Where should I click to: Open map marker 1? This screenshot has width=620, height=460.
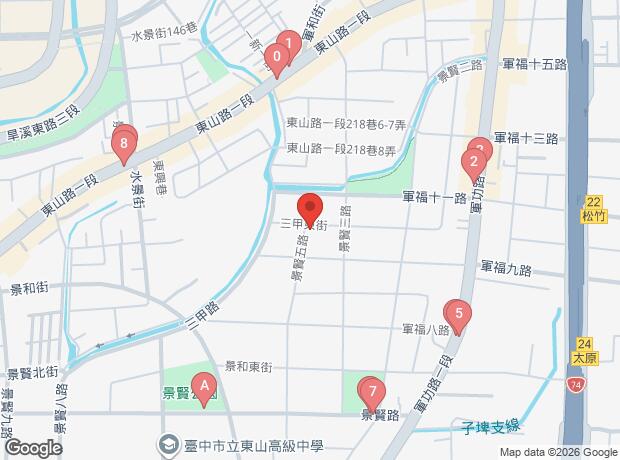click(288, 45)
